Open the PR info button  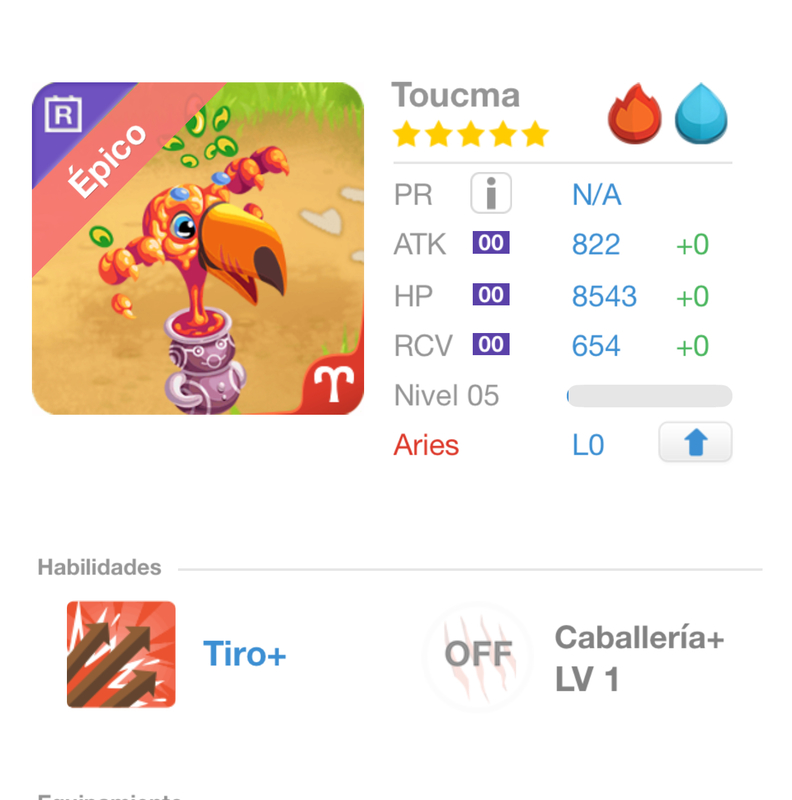pos(491,194)
